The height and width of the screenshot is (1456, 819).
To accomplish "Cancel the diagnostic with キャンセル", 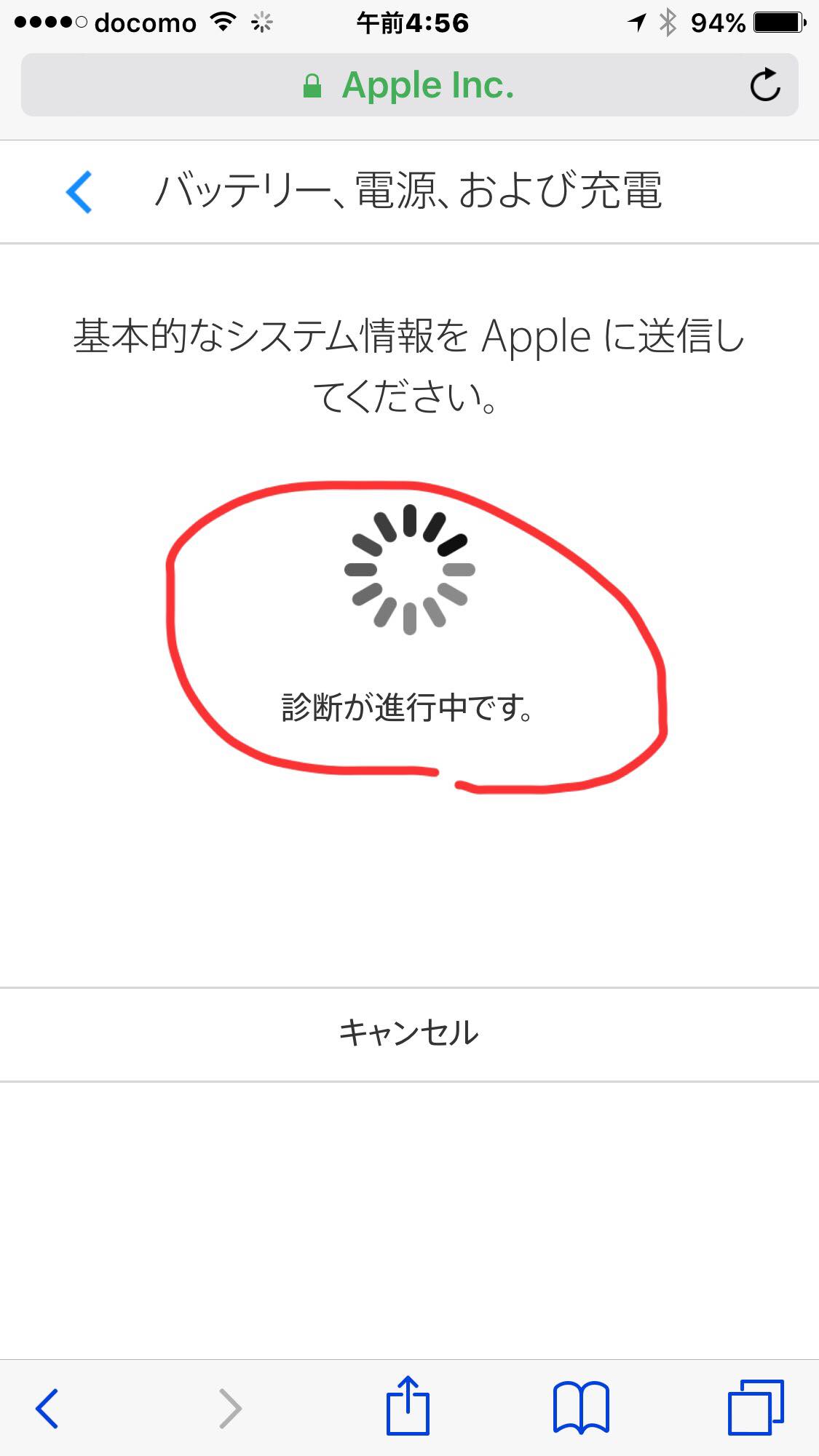I will click(409, 1033).
